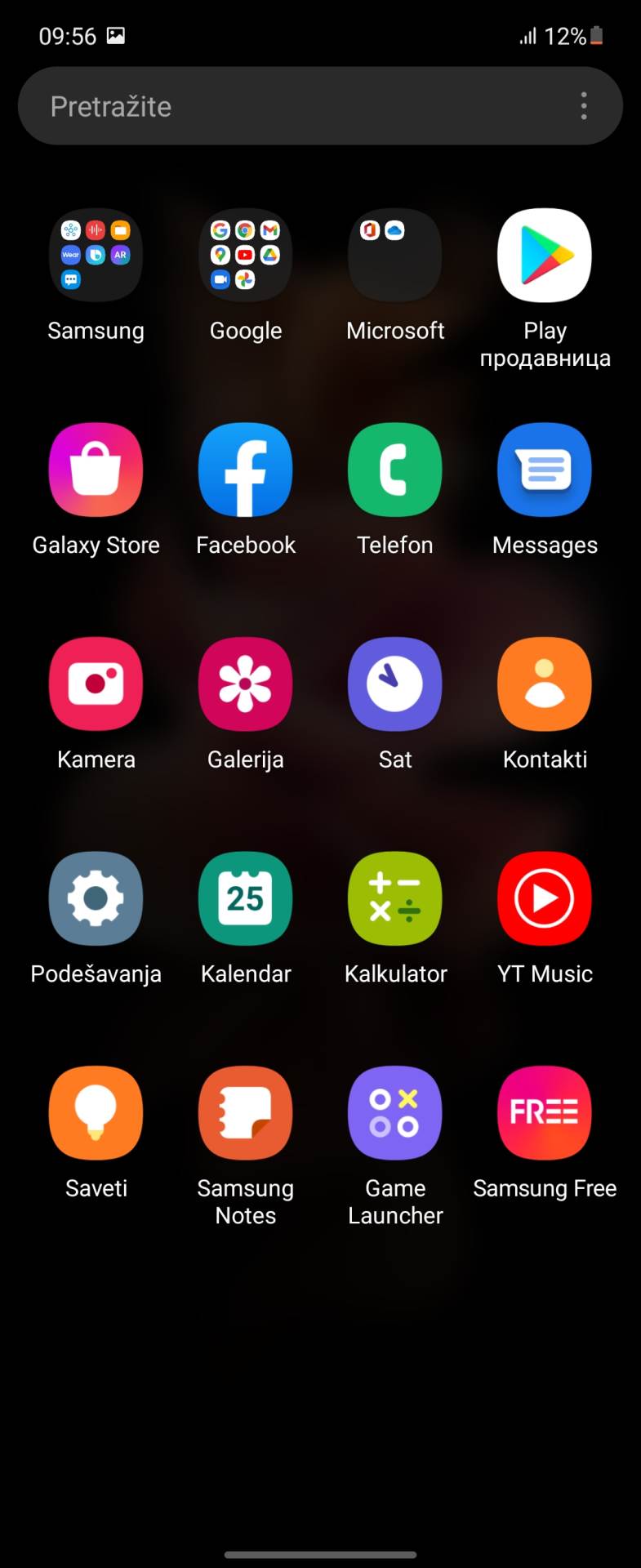Launch the Kalkulator app
Screen dimensions: 641x1568
point(394,898)
